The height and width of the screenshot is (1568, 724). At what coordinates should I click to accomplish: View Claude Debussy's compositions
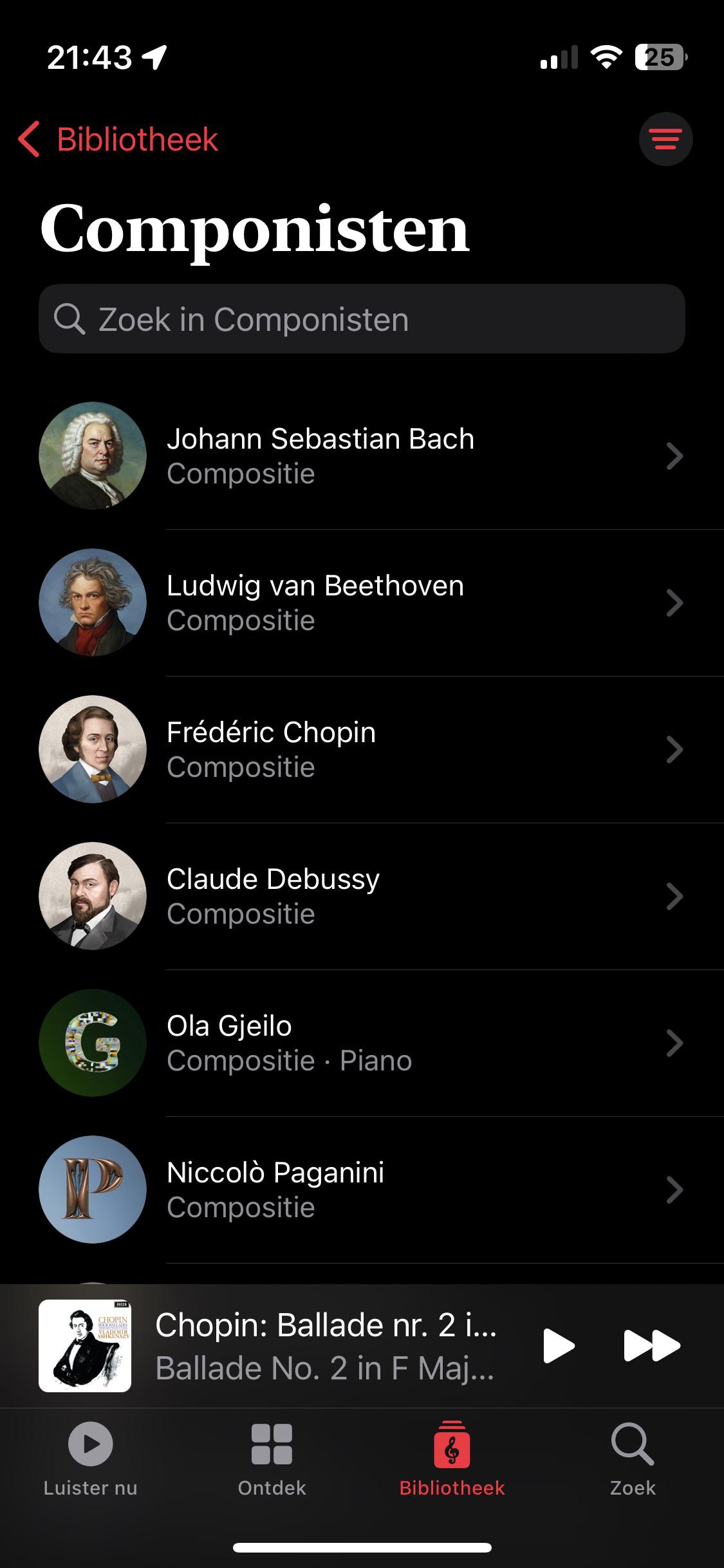click(362, 896)
